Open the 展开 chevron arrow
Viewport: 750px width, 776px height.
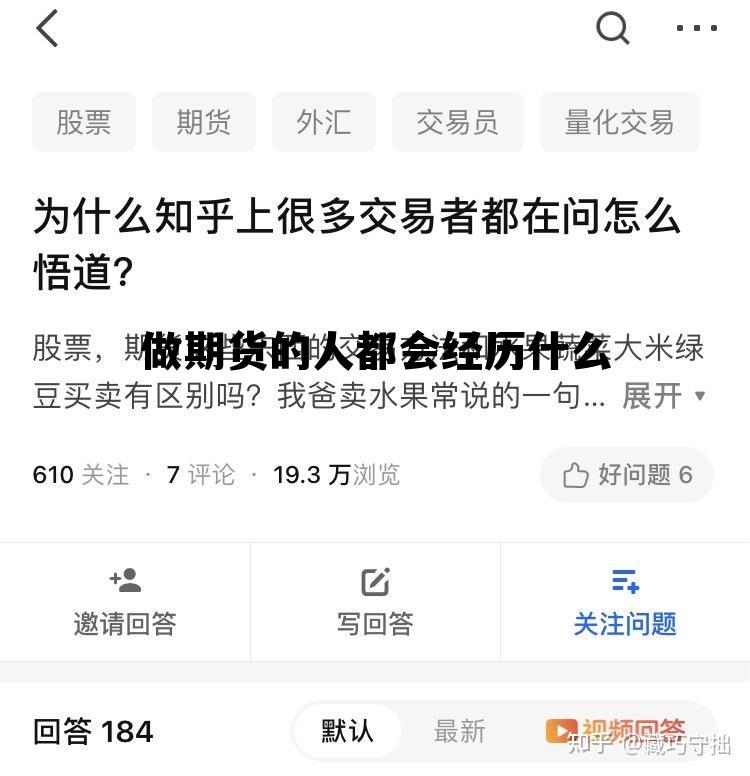697,396
